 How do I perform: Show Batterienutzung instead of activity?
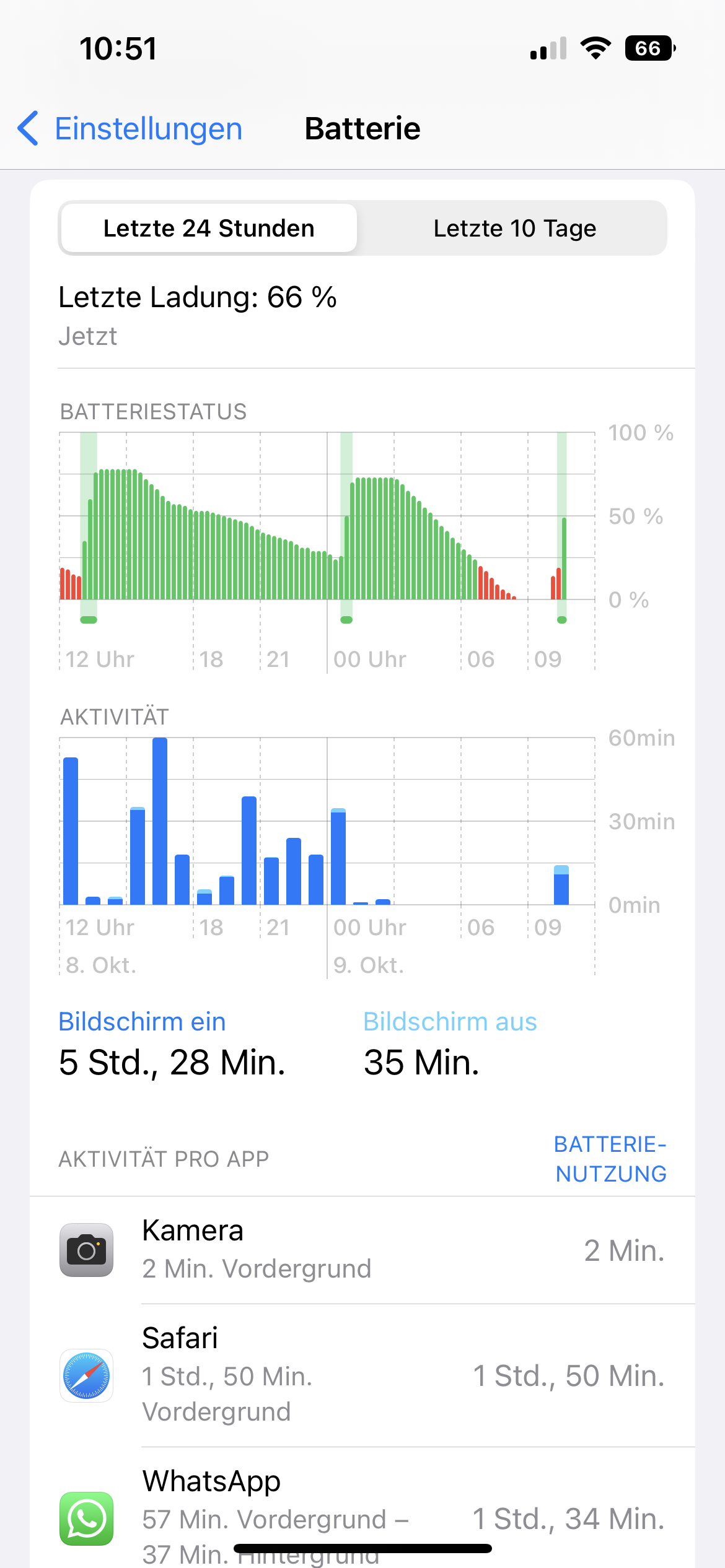pyautogui.click(x=610, y=1159)
